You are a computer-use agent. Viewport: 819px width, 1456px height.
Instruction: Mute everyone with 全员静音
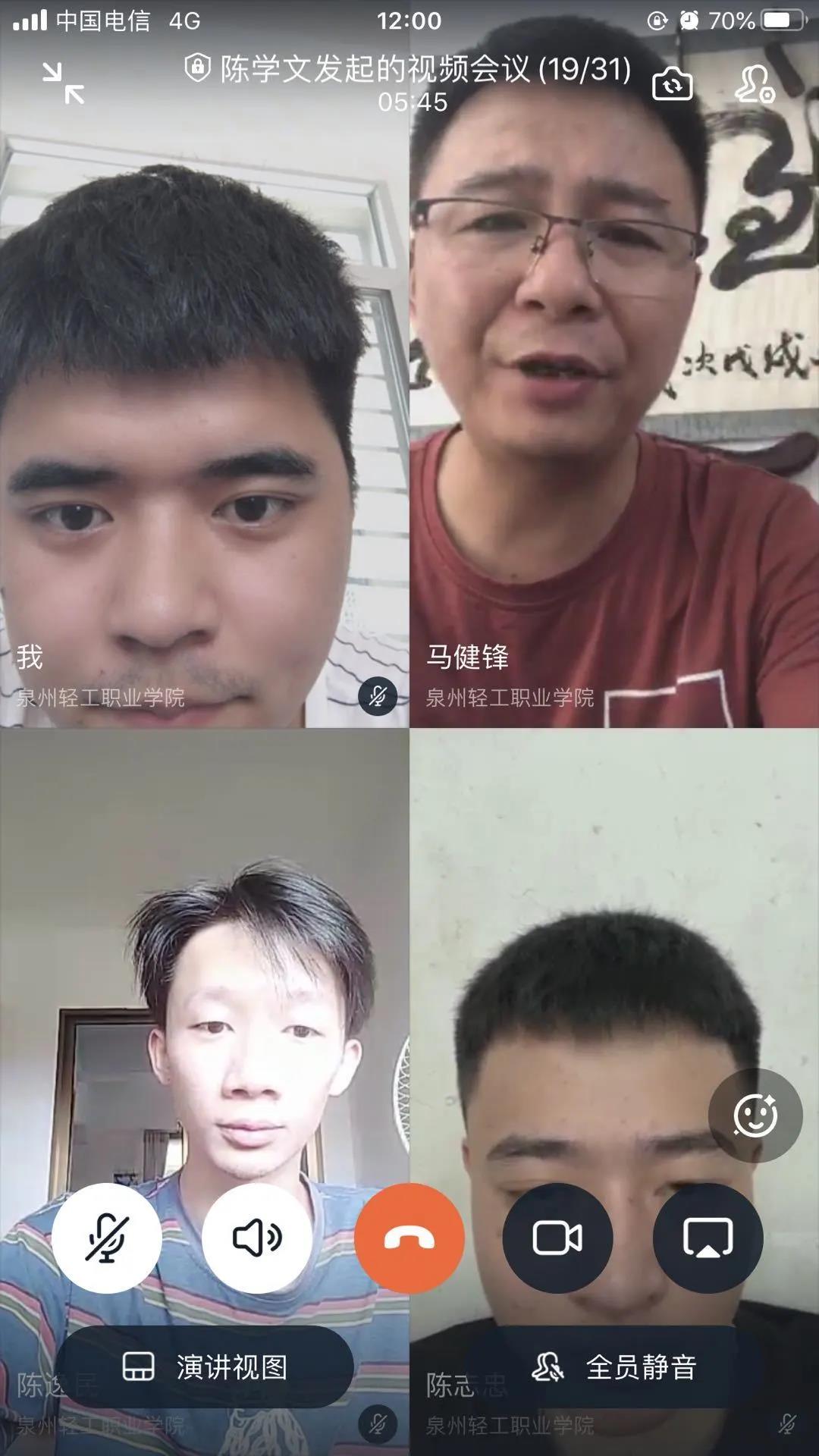(614, 1367)
